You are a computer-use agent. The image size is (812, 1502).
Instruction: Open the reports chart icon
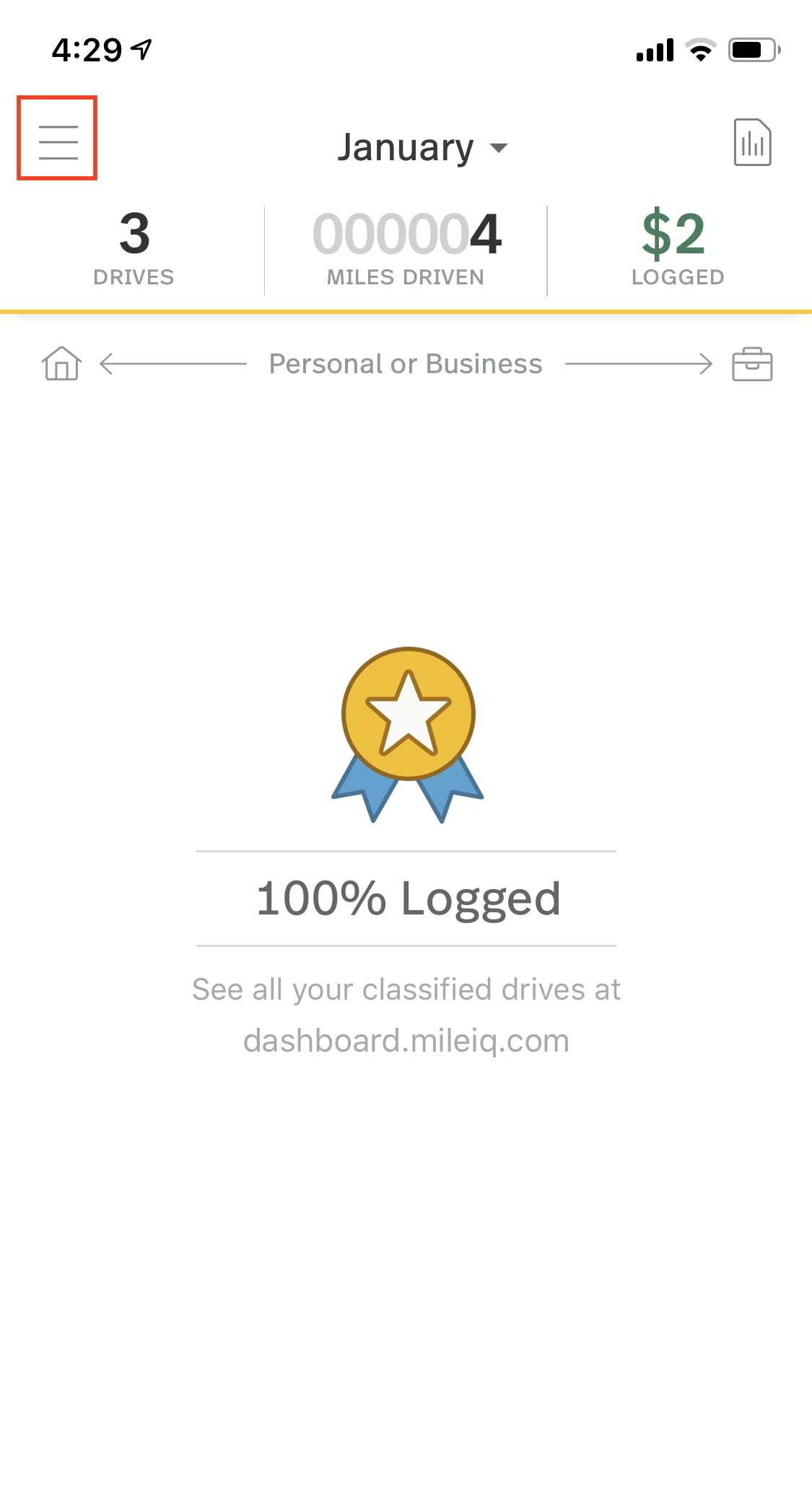point(752,142)
